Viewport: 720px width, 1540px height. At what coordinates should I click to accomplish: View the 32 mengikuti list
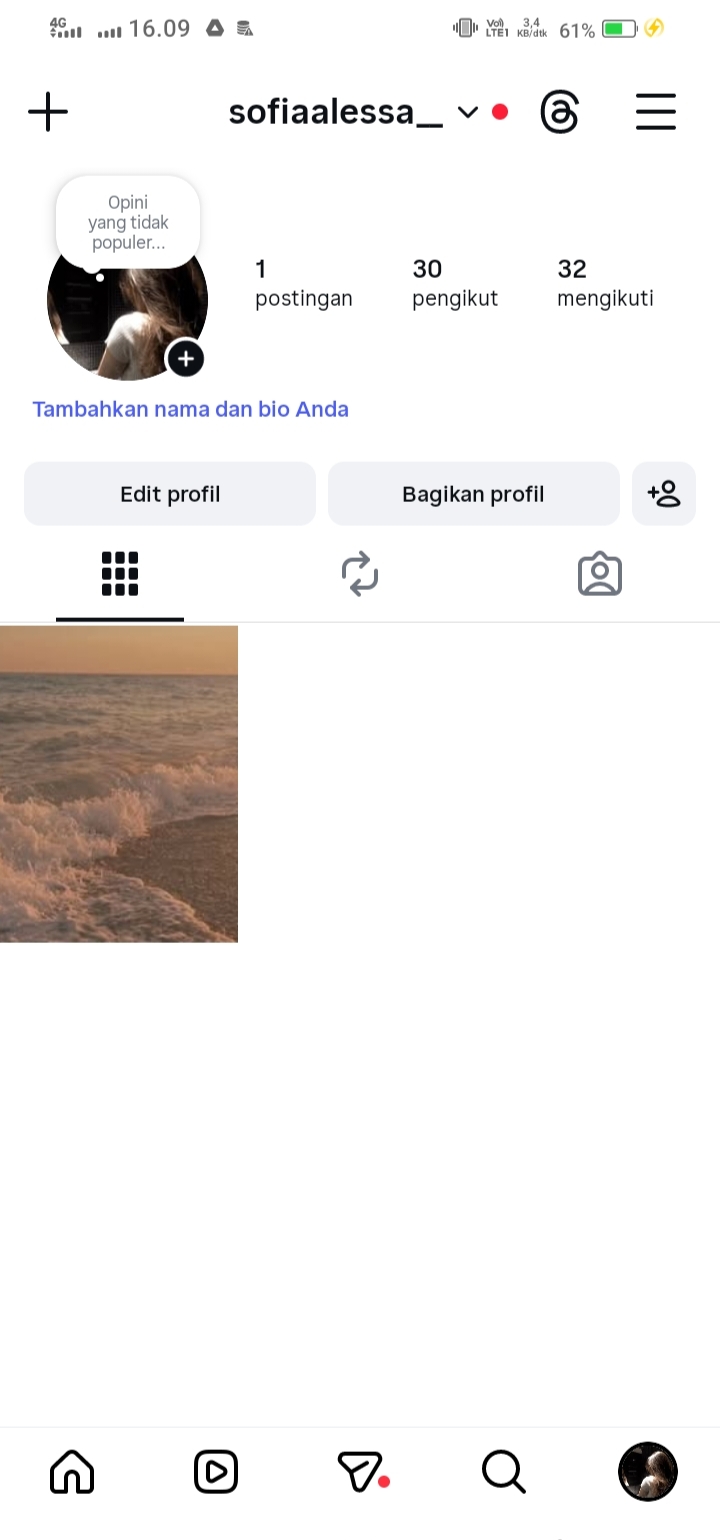click(x=604, y=283)
